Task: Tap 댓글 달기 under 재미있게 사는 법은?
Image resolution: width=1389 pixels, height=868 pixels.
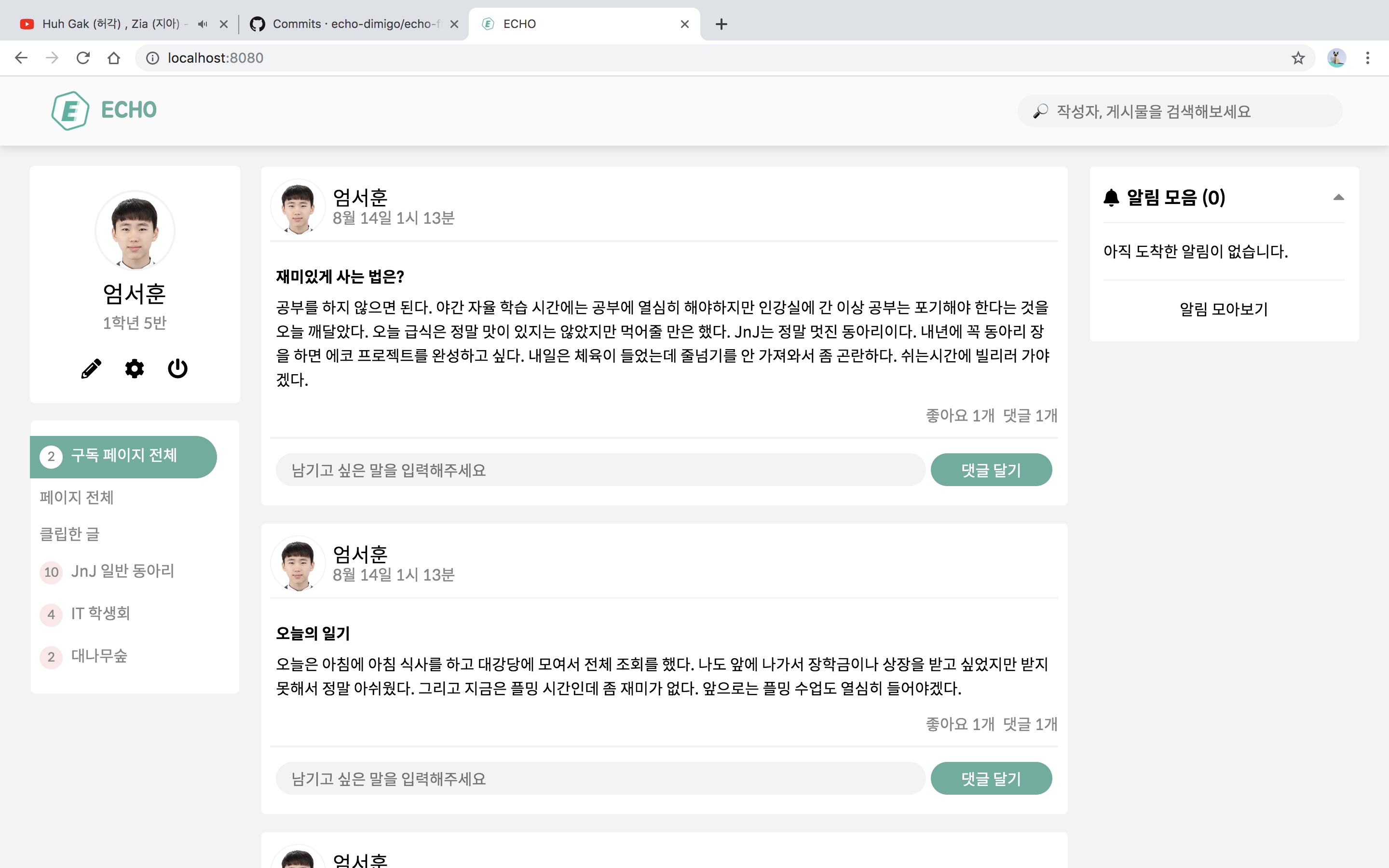Action: (991, 470)
